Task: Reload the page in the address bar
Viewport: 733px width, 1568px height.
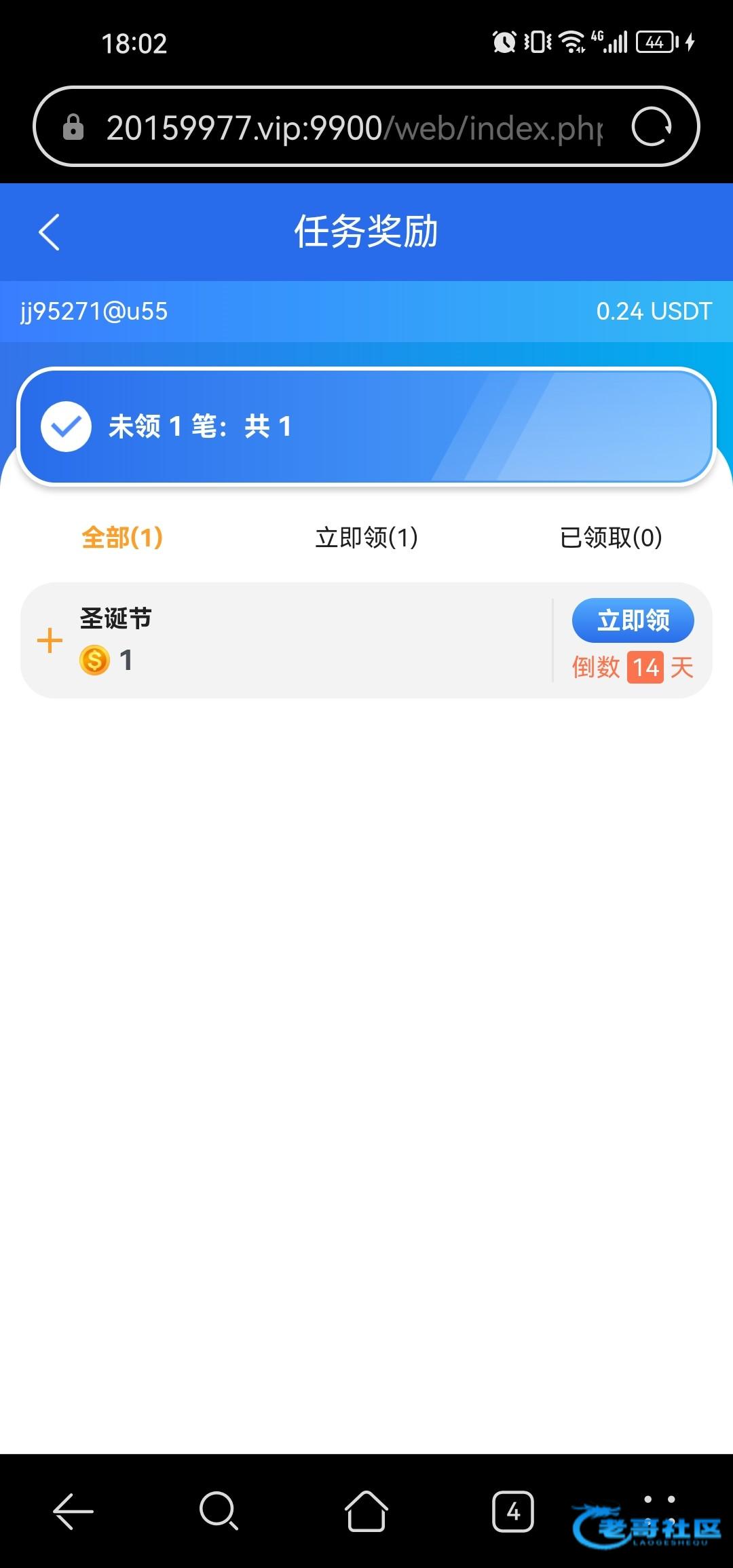Action: click(x=651, y=127)
